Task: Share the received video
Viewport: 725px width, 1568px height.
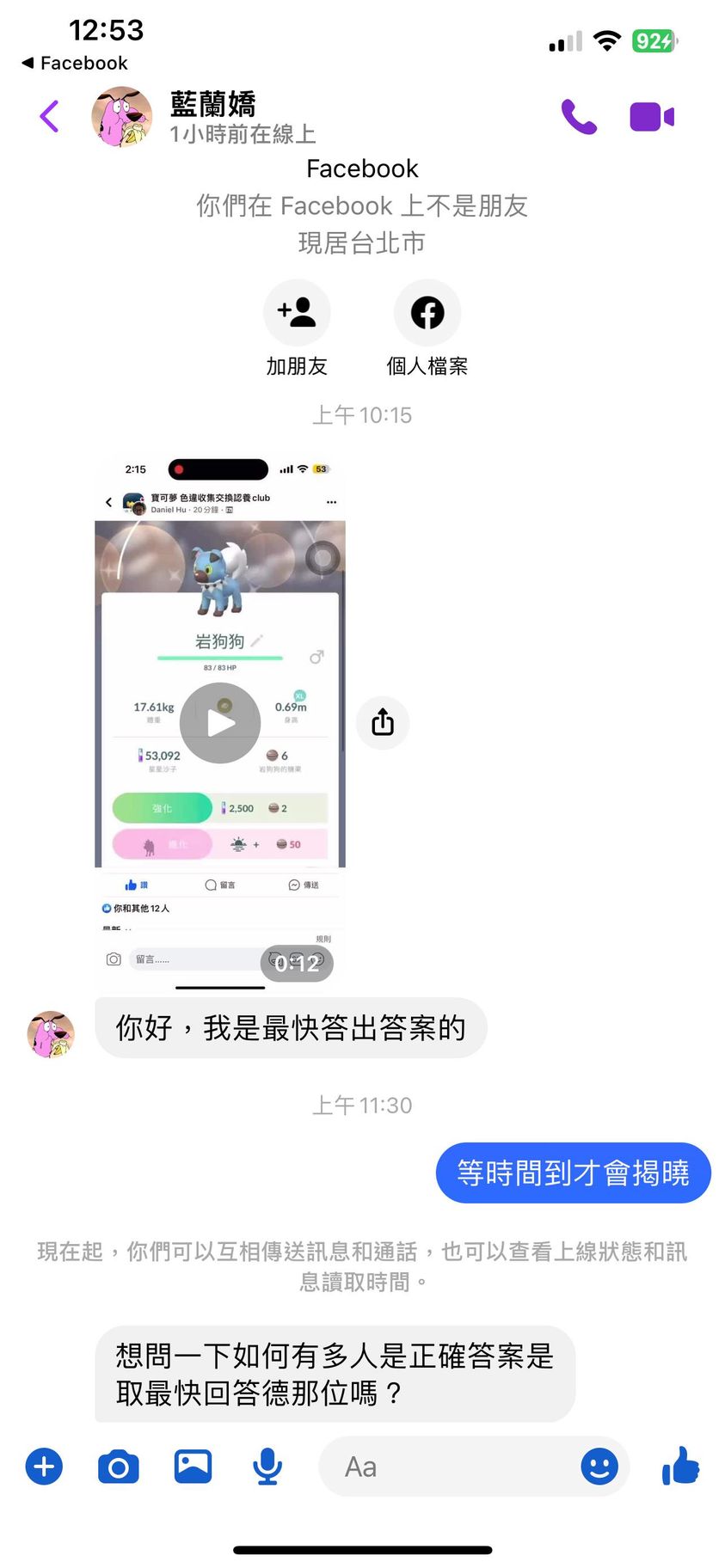Action: point(383,723)
